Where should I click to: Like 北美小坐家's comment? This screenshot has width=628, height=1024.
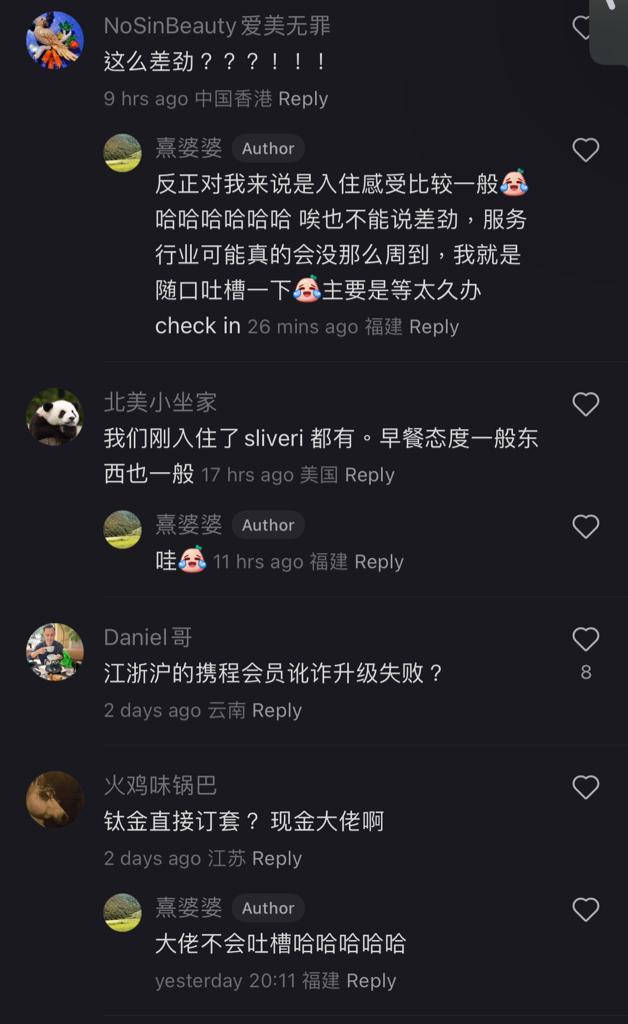click(x=585, y=404)
